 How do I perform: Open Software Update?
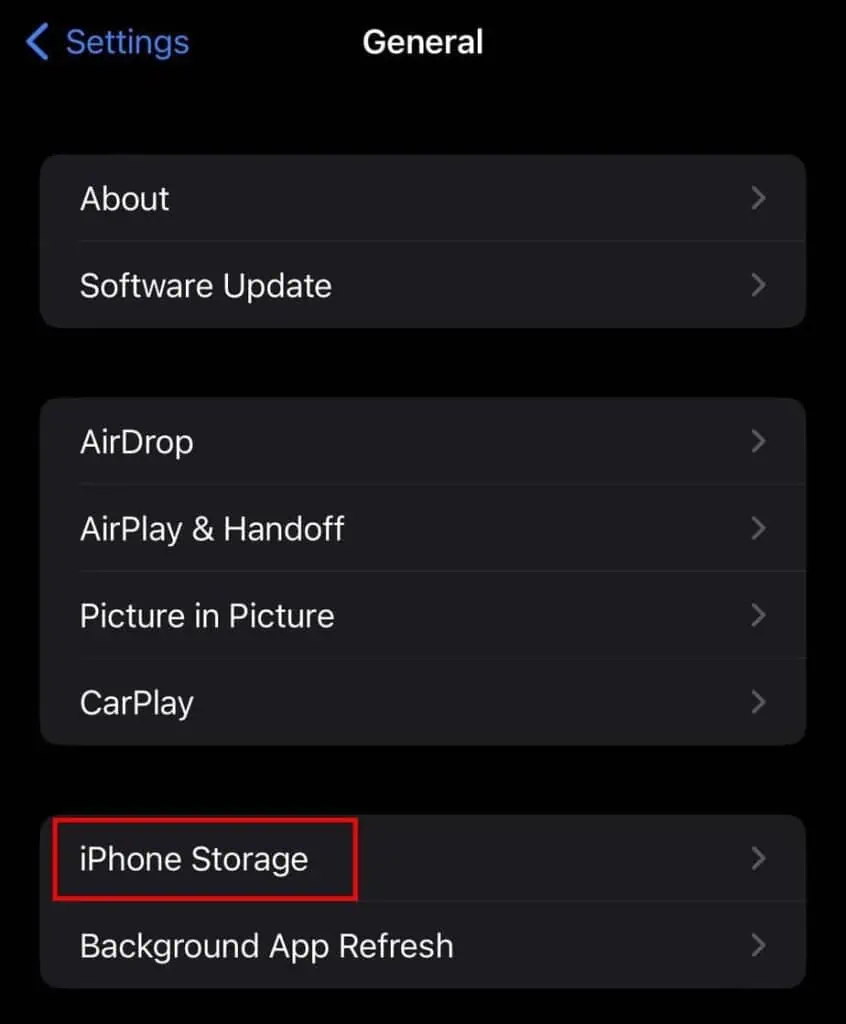pos(422,285)
